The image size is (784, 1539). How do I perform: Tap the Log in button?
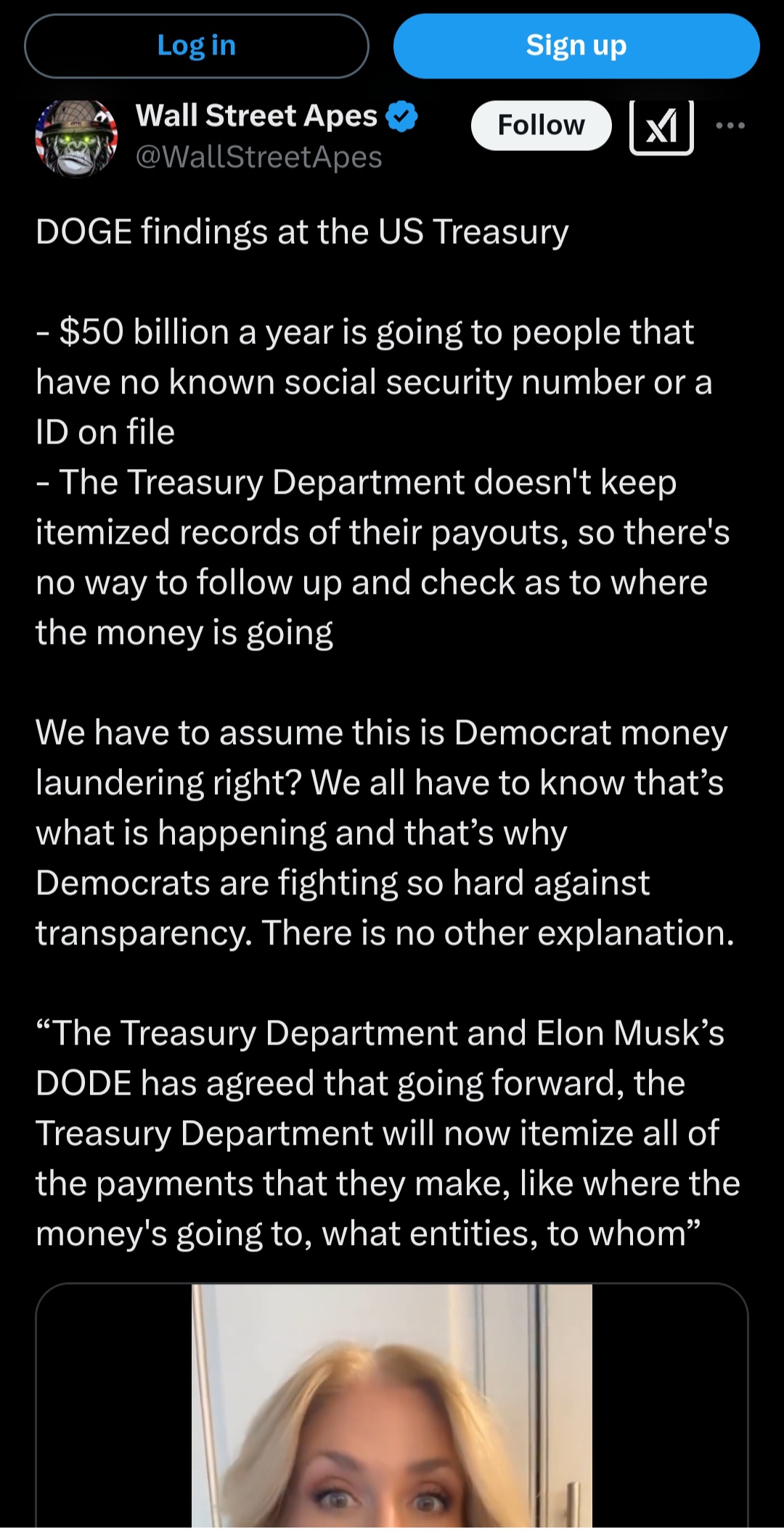(x=196, y=46)
